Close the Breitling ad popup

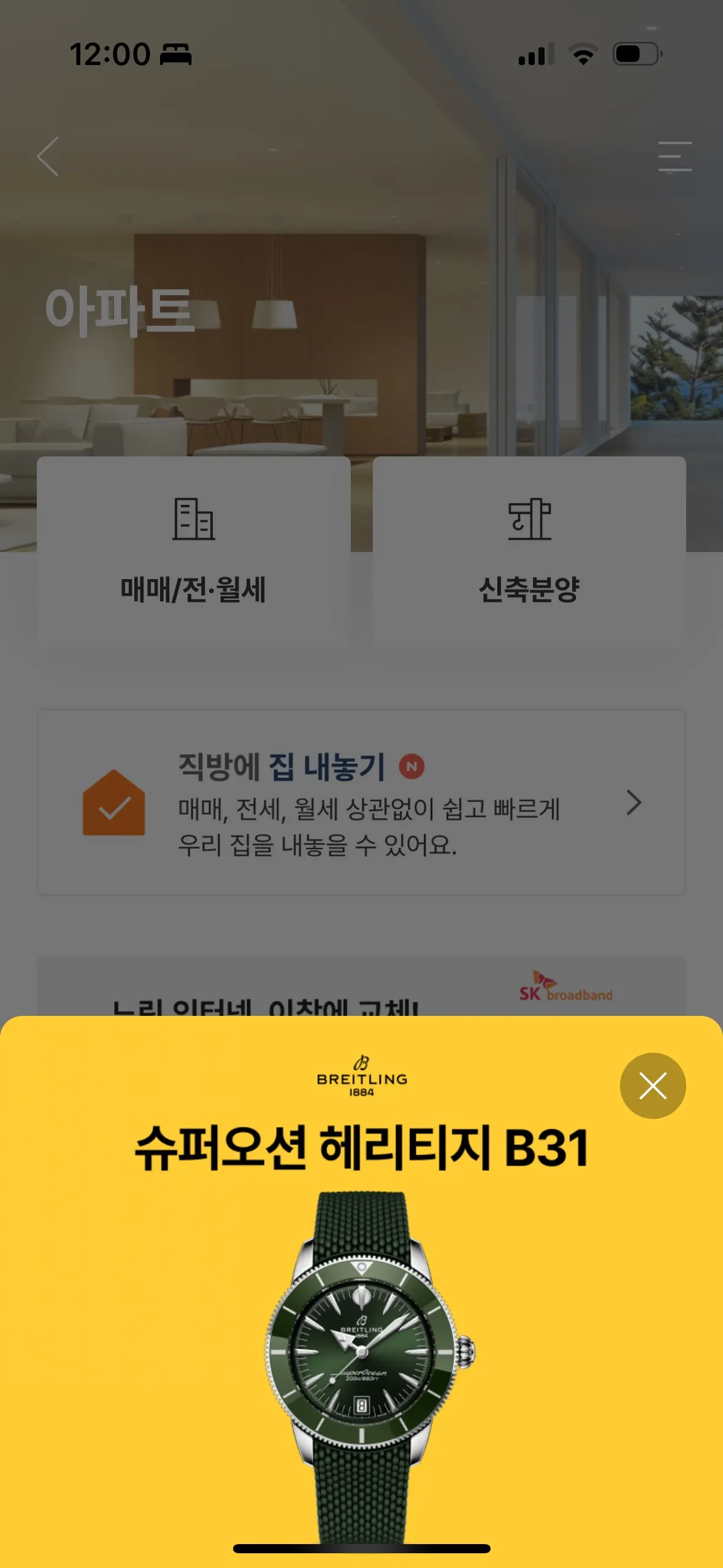[x=652, y=1086]
